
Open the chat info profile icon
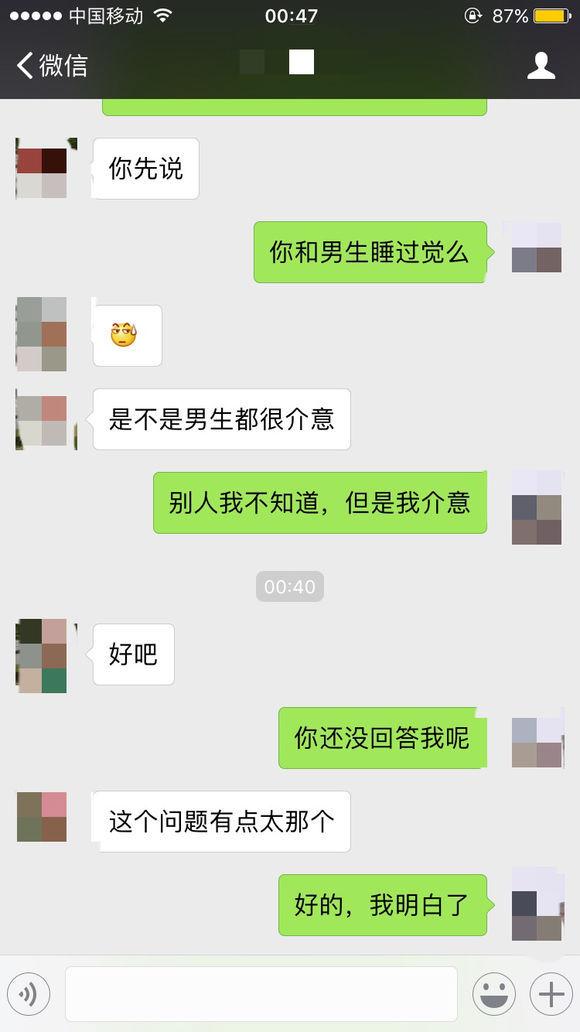541,65
